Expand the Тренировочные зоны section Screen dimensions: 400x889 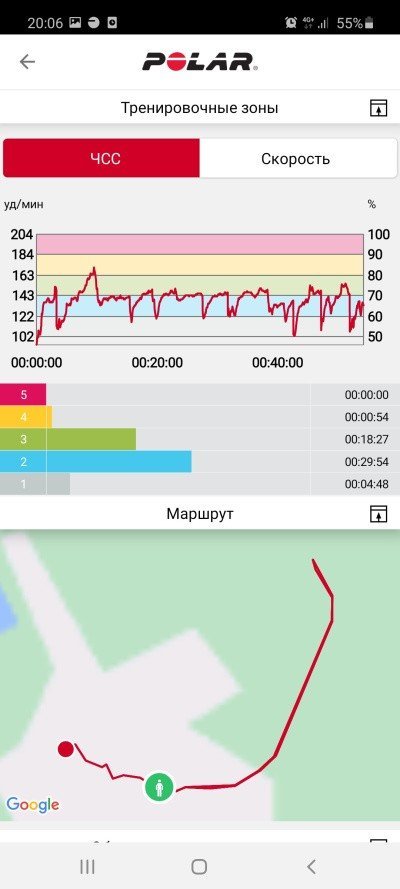378,108
